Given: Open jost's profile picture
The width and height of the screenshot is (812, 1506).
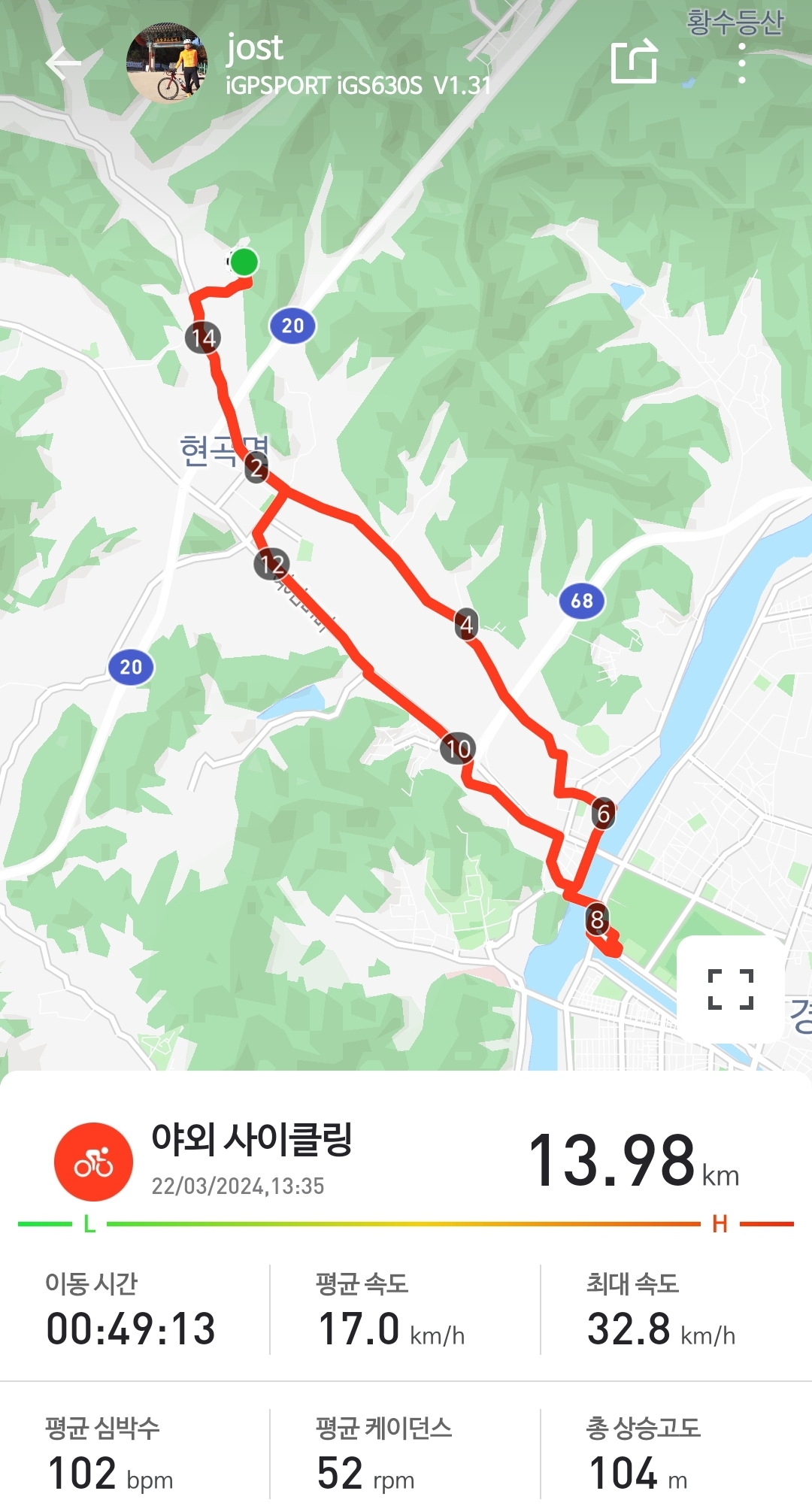Looking at the screenshot, I should click(167, 63).
